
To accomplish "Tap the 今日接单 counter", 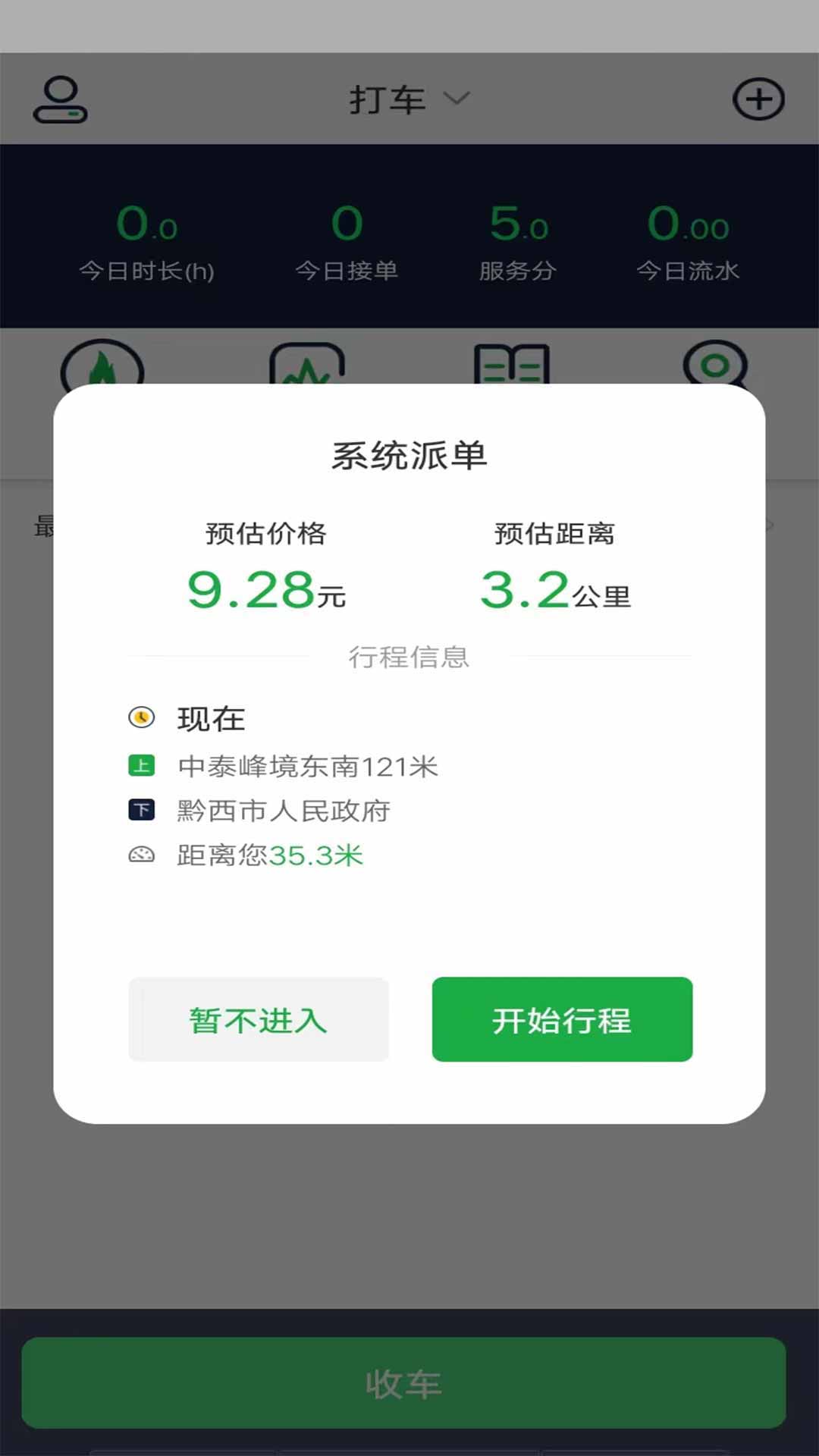I will point(347,243).
